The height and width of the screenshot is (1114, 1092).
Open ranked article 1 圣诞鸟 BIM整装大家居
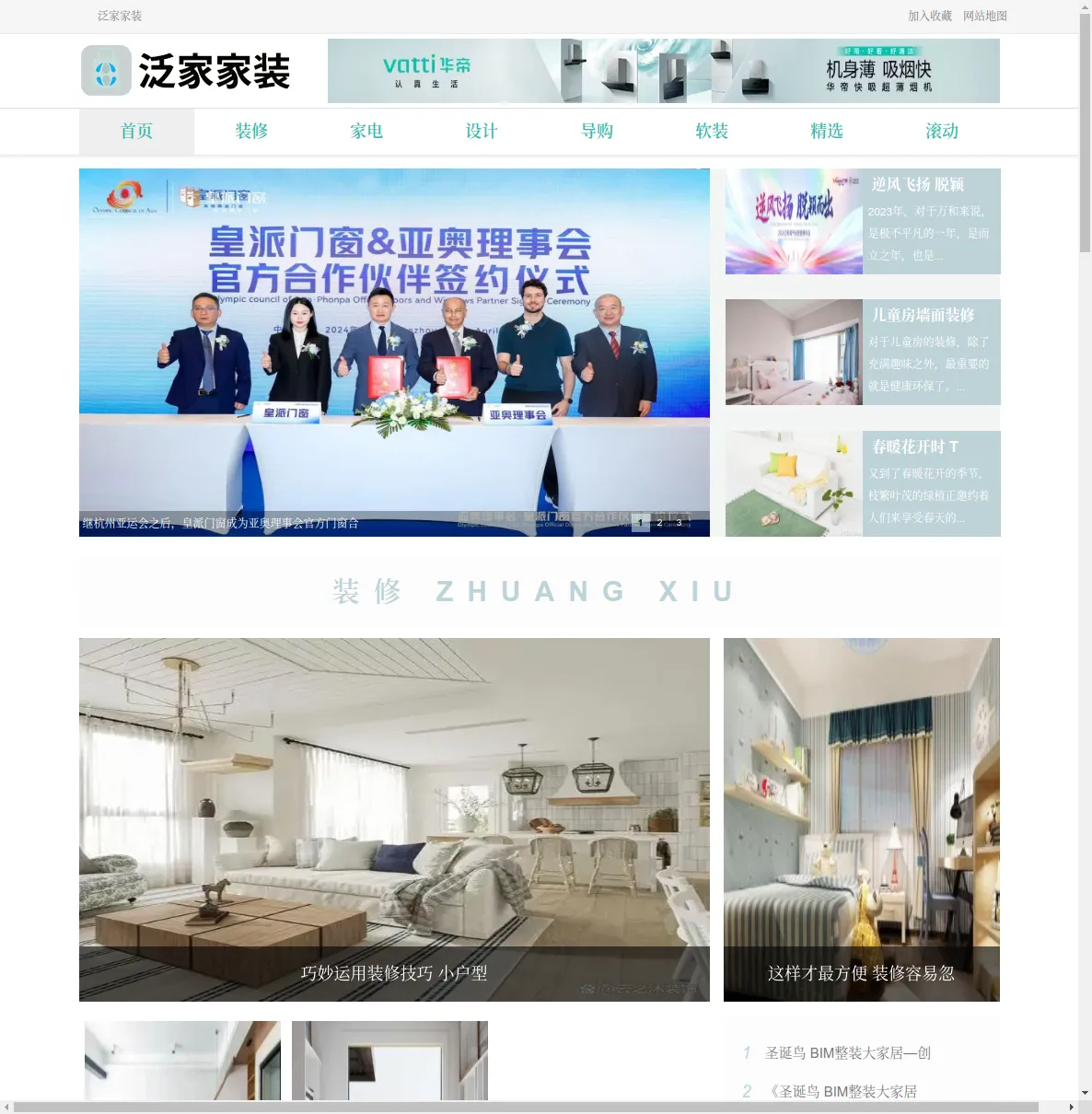tap(847, 1052)
